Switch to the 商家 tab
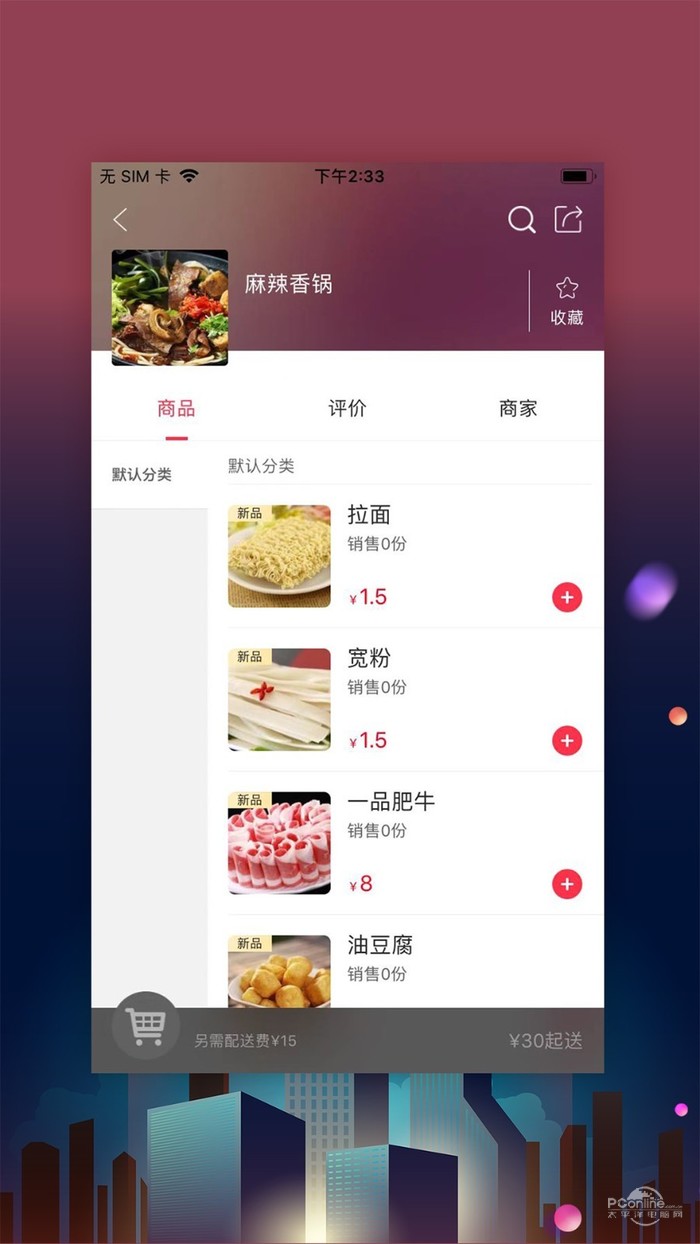The image size is (700, 1244). [518, 408]
